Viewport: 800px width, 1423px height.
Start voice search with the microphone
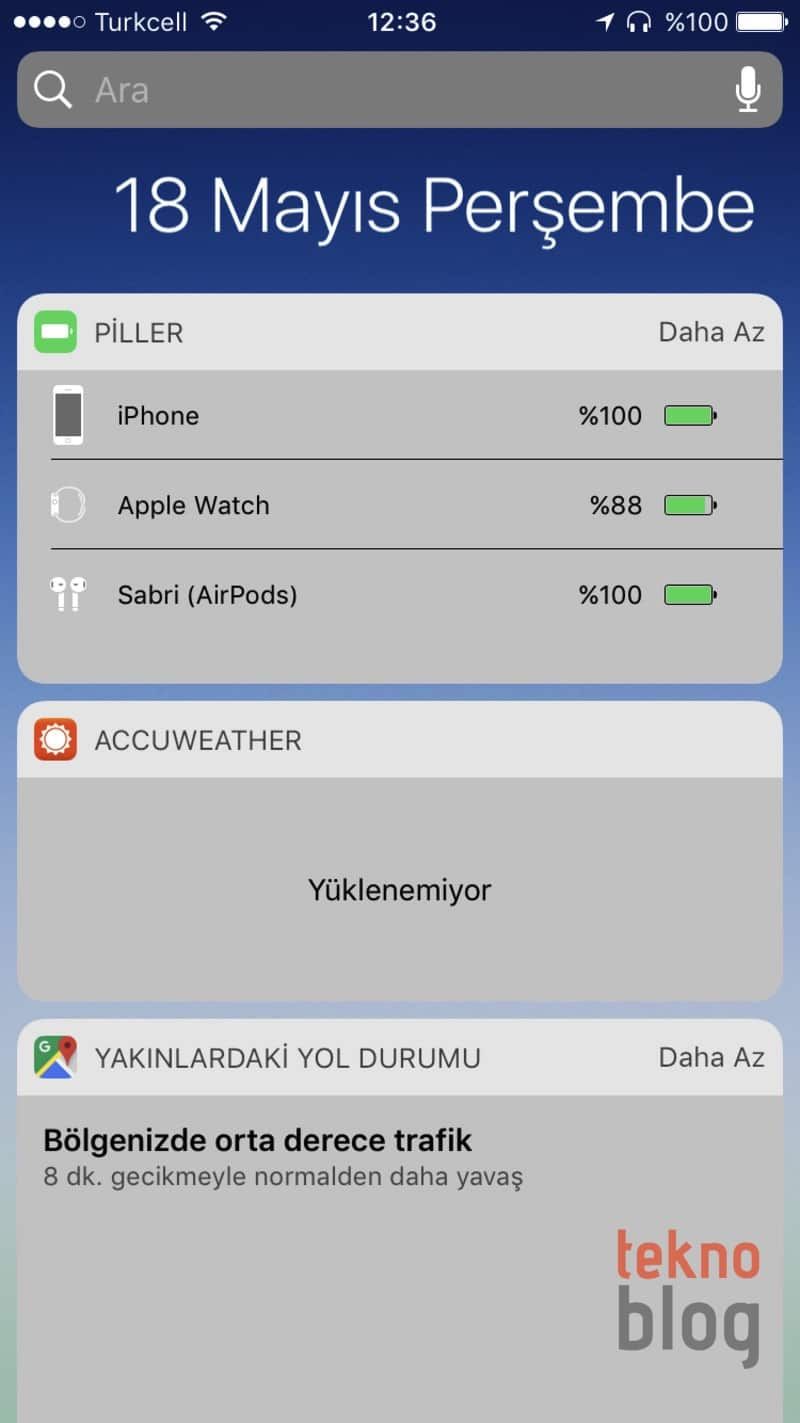pos(747,90)
